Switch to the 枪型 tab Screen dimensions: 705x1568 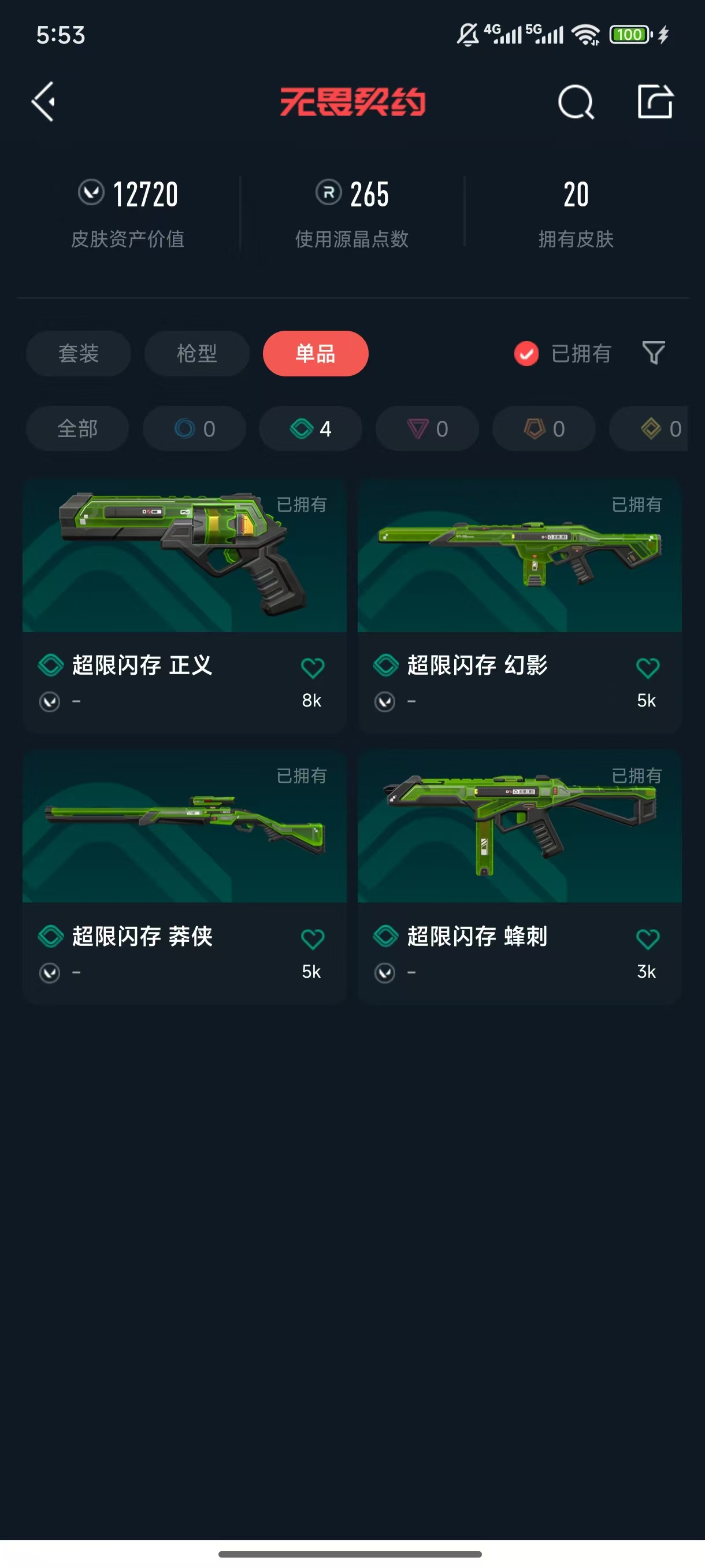click(196, 354)
